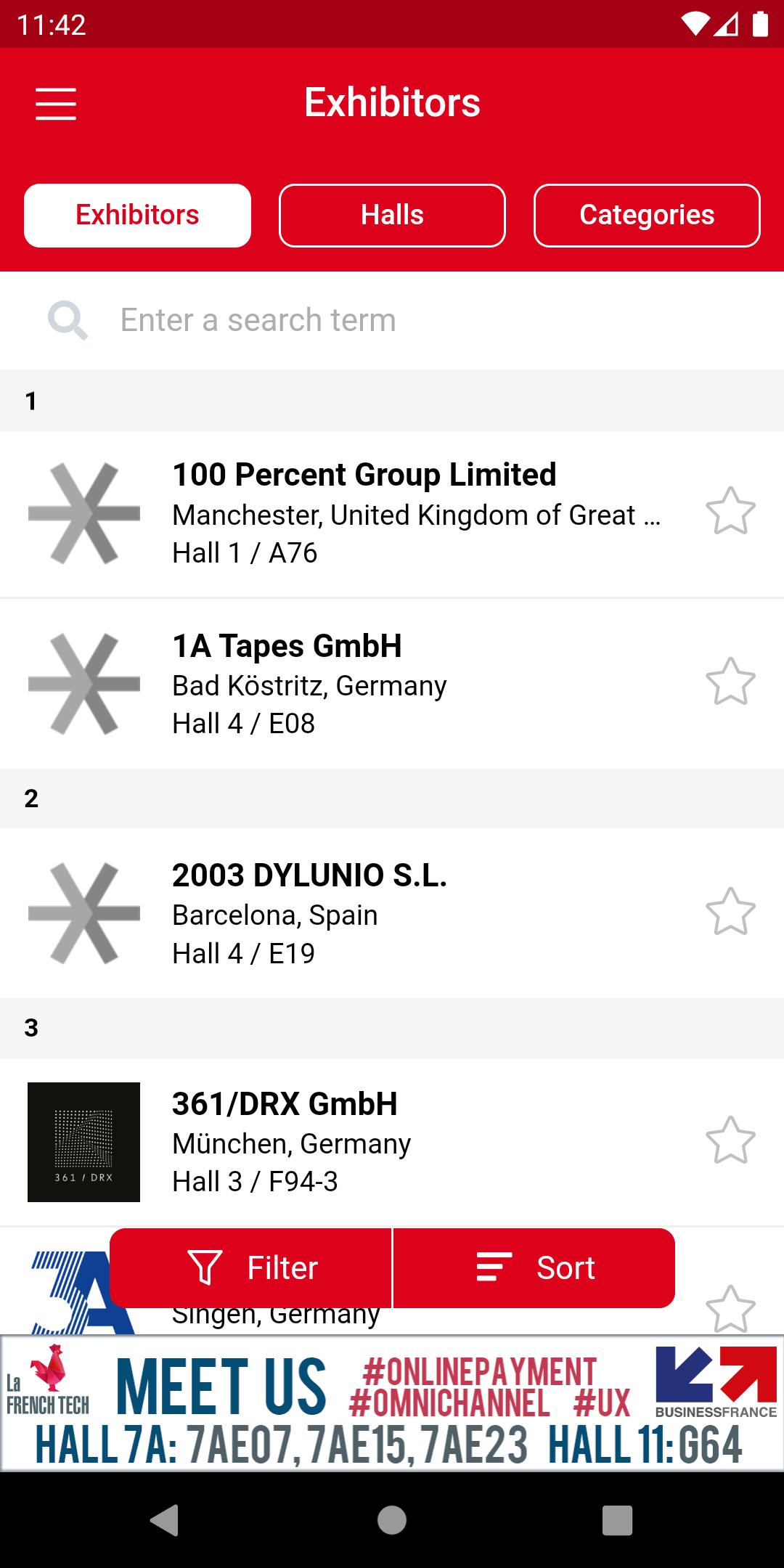784x1568 pixels.
Task: Star 1A Tapes GmbH as favorite
Action: (730, 682)
